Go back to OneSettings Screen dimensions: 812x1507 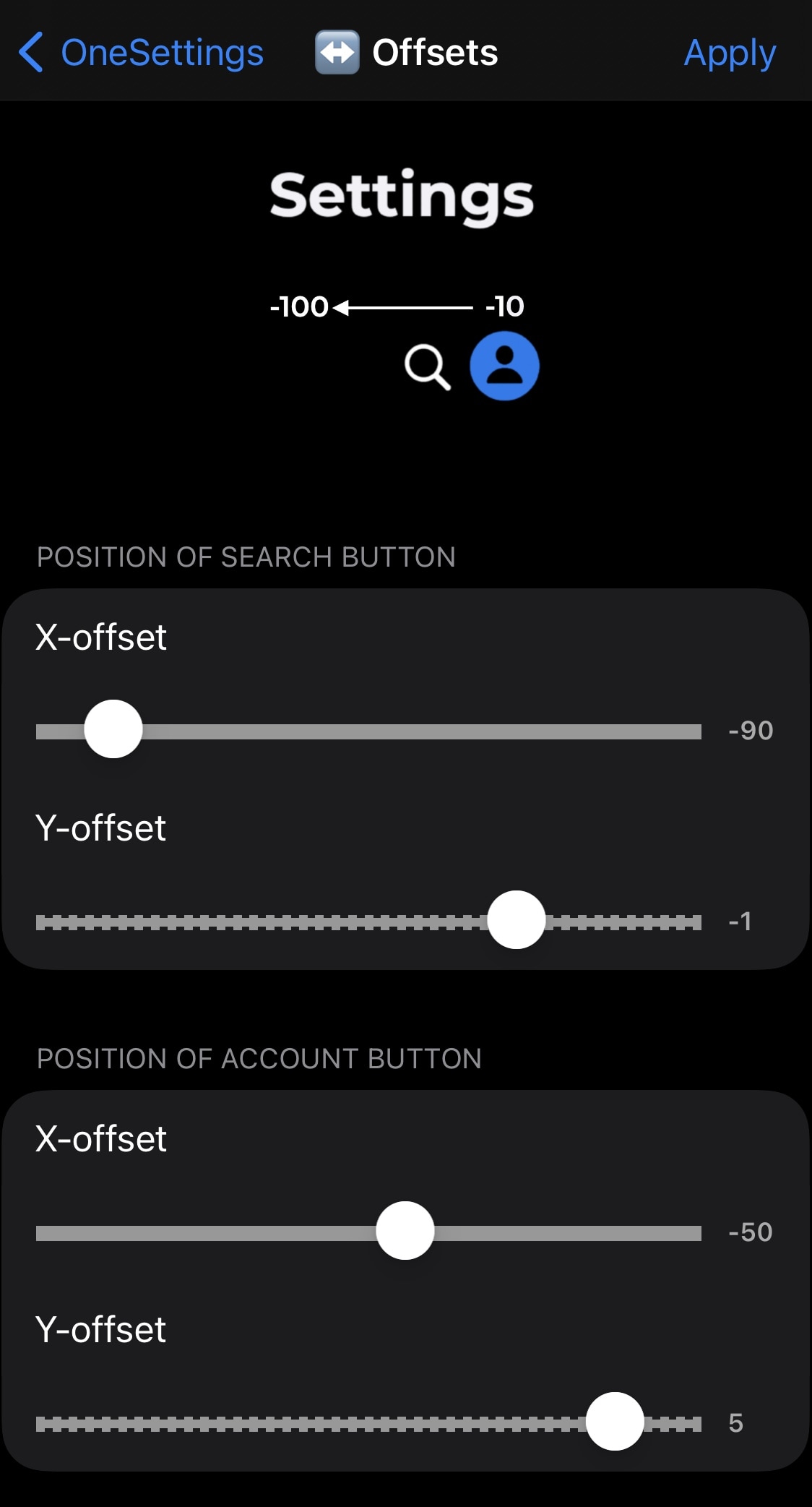[142, 53]
